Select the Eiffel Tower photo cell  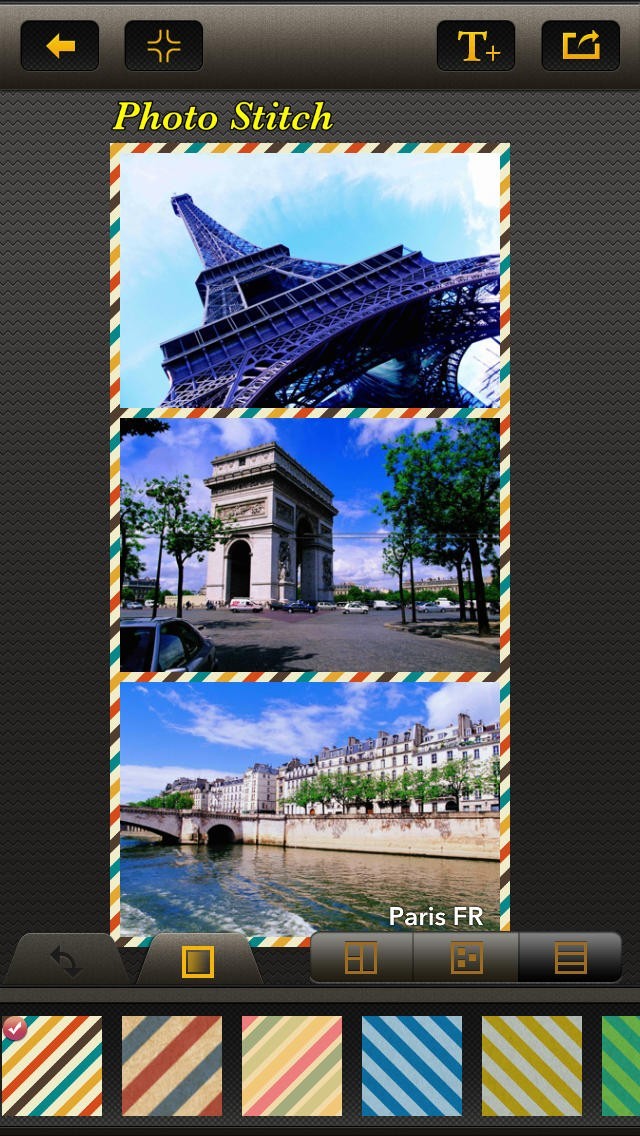pos(309,280)
